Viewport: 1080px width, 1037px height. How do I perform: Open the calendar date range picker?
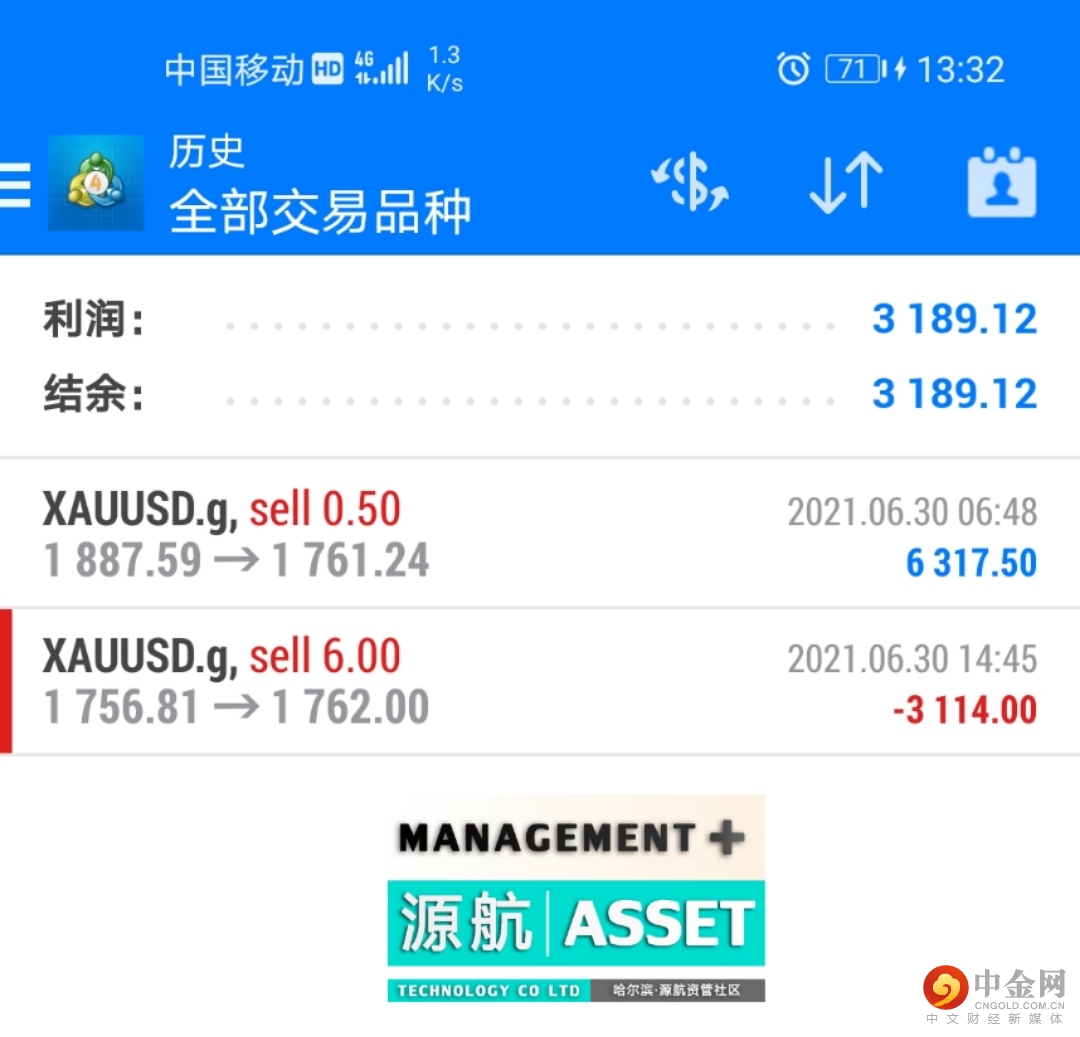click(x=1001, y=184)
